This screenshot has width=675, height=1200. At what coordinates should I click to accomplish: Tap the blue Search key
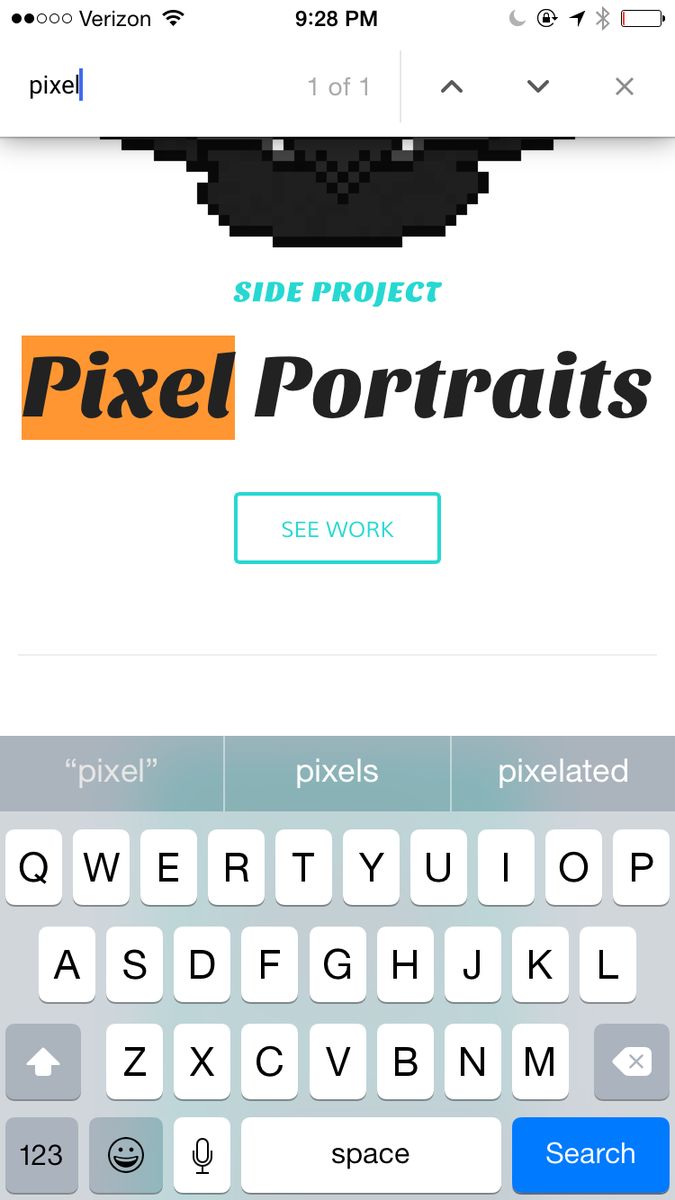pos(590,1154)
